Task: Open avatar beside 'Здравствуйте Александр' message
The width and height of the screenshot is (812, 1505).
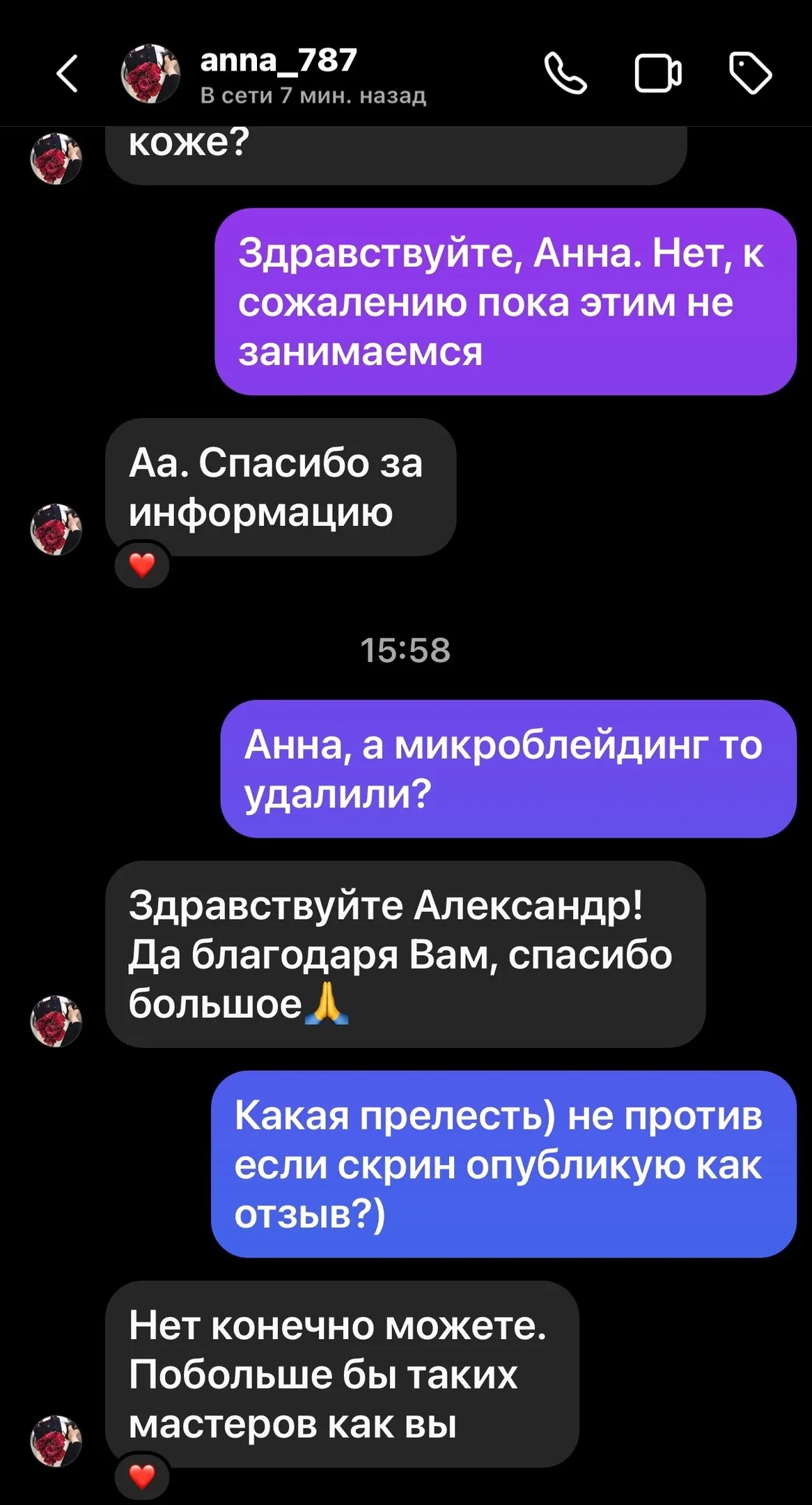Action: pyautogui.click(x=56, y=1021)
